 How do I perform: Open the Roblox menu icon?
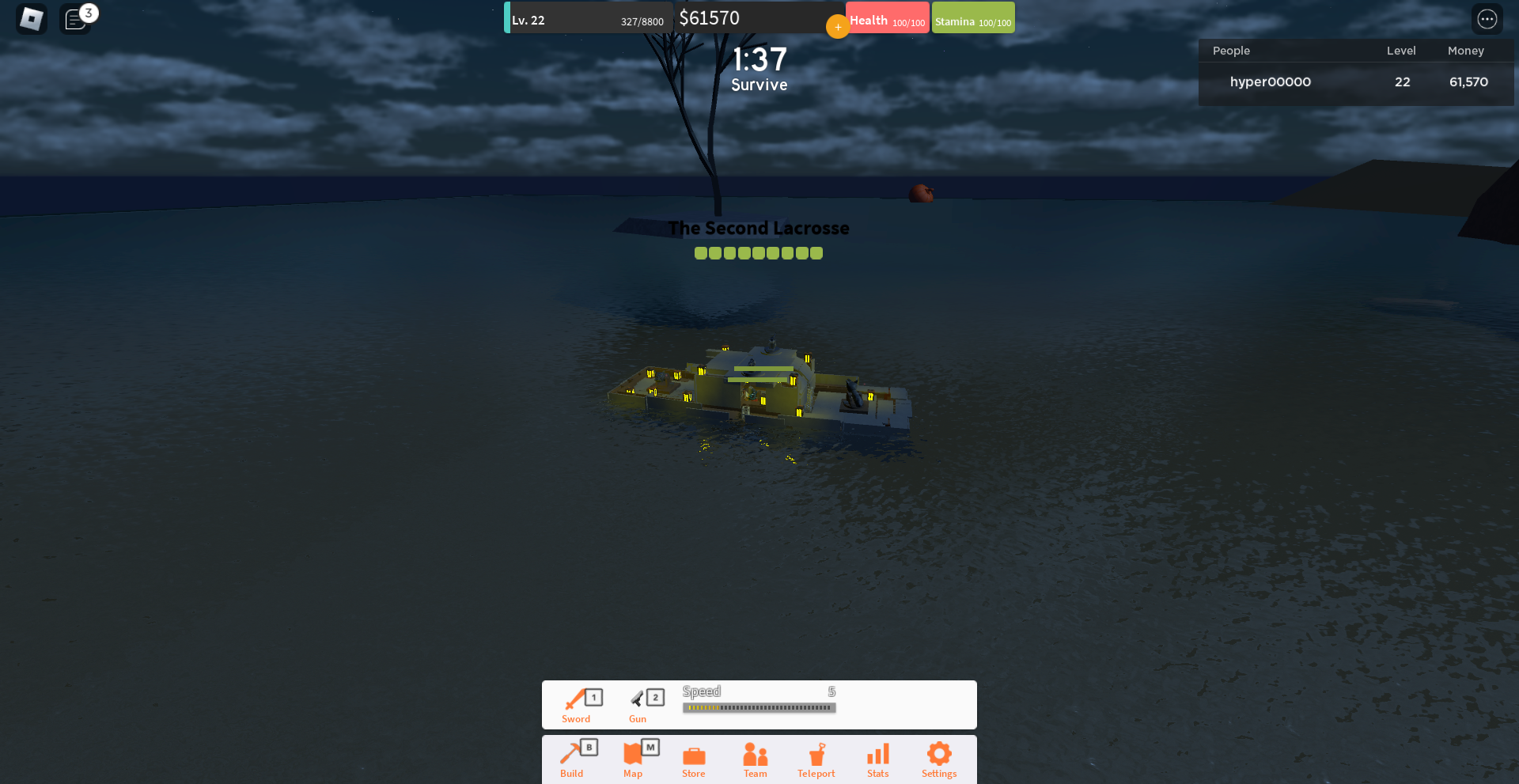(31, 18)
